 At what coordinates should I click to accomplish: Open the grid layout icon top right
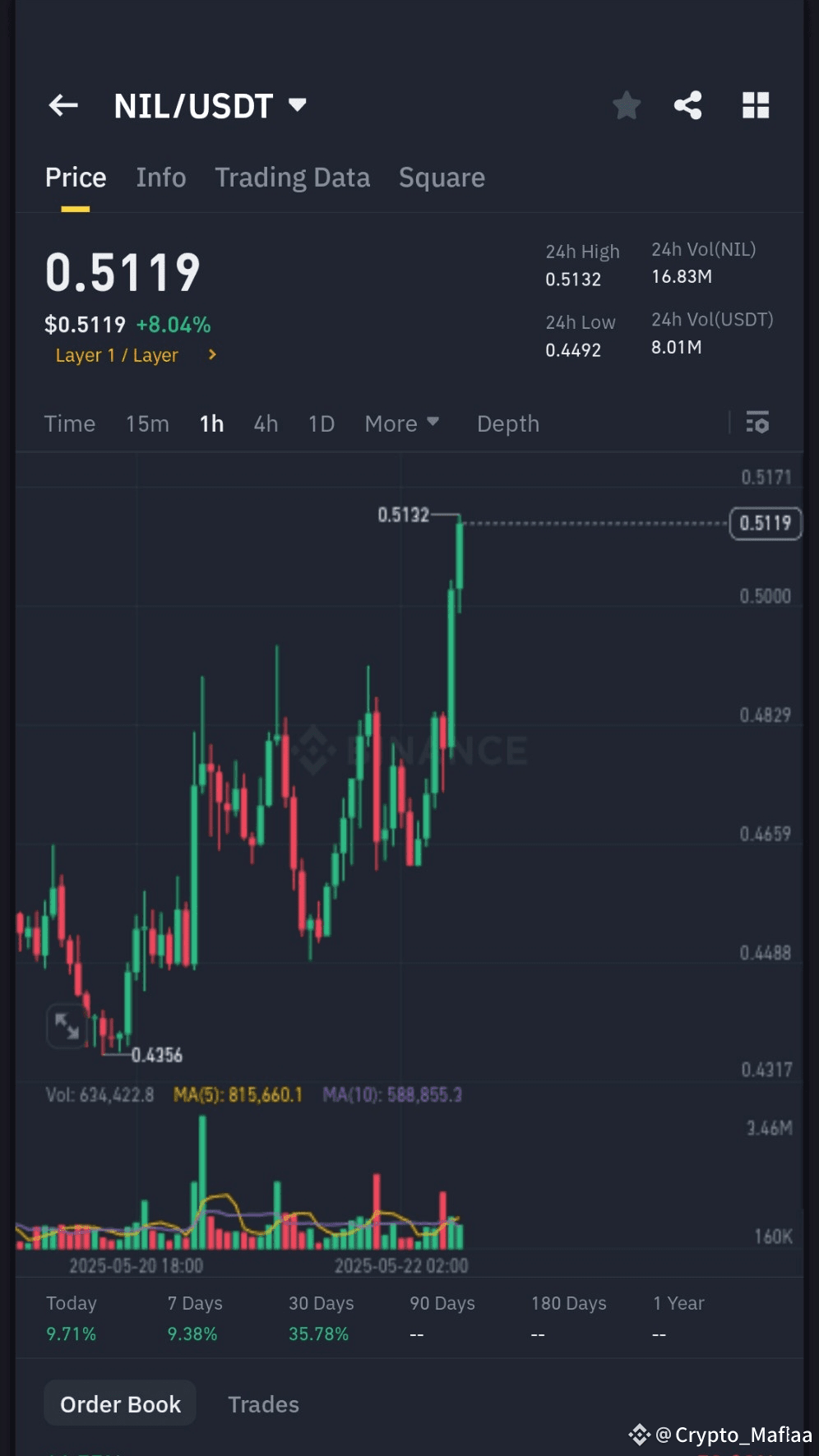point(754,105)
